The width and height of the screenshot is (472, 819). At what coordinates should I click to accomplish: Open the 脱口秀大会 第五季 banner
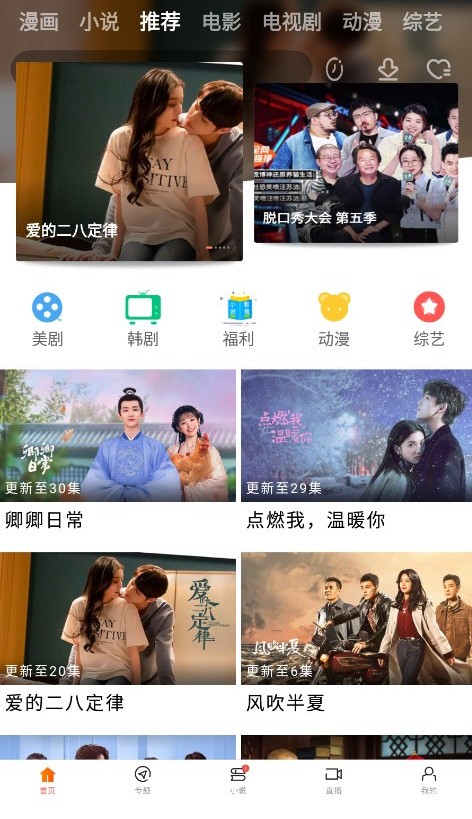tap(356, 163)
